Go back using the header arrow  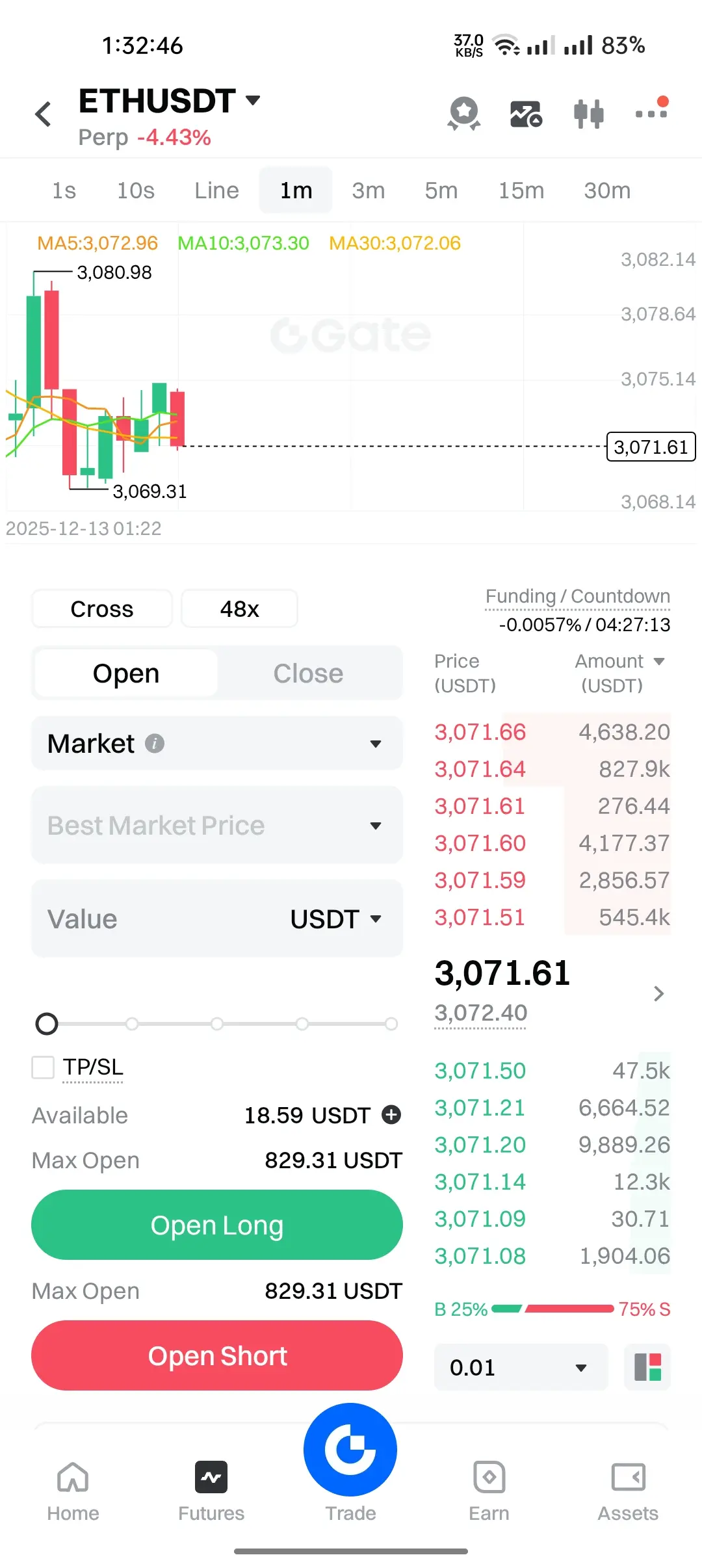(x=44, y=114)
